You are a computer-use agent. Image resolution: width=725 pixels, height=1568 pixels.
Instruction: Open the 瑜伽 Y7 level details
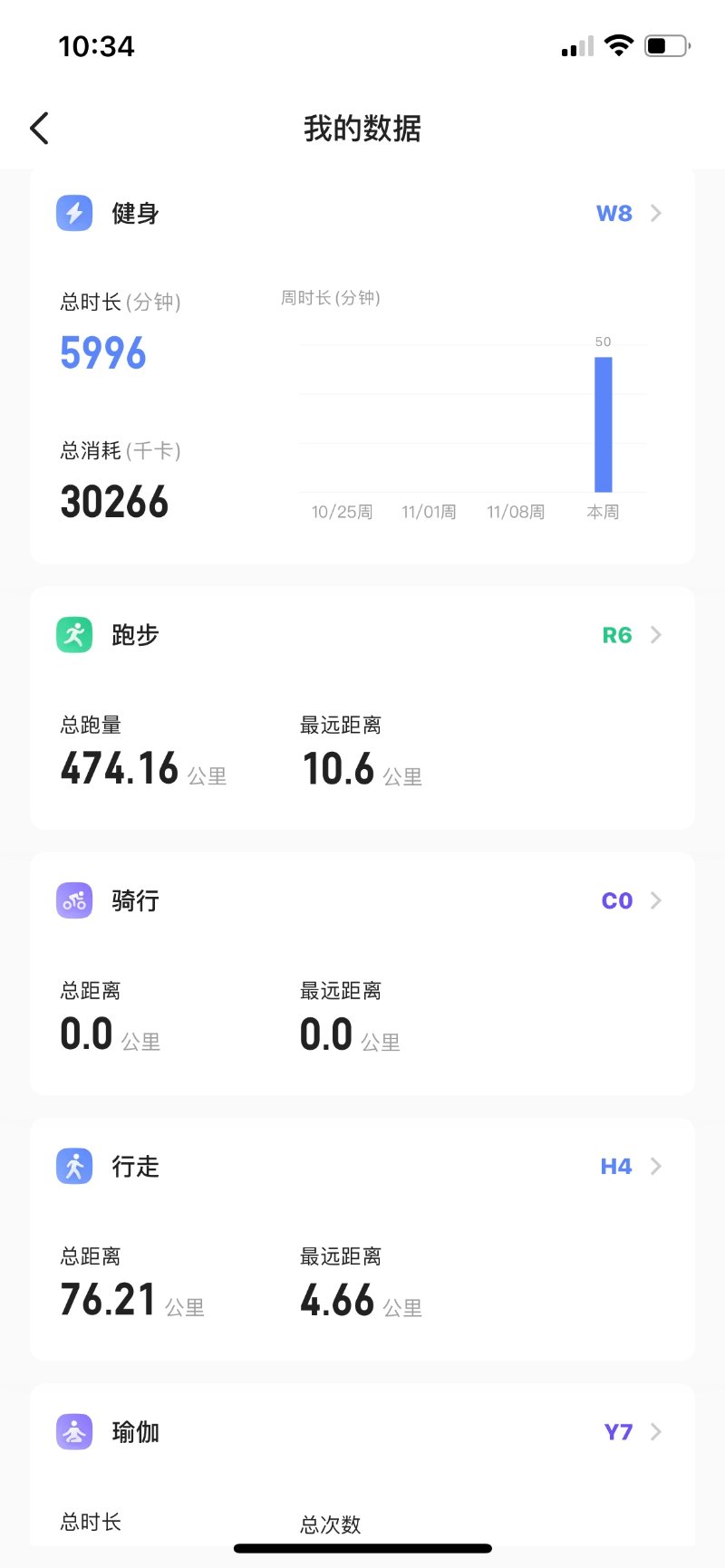tap(633, 1432)
